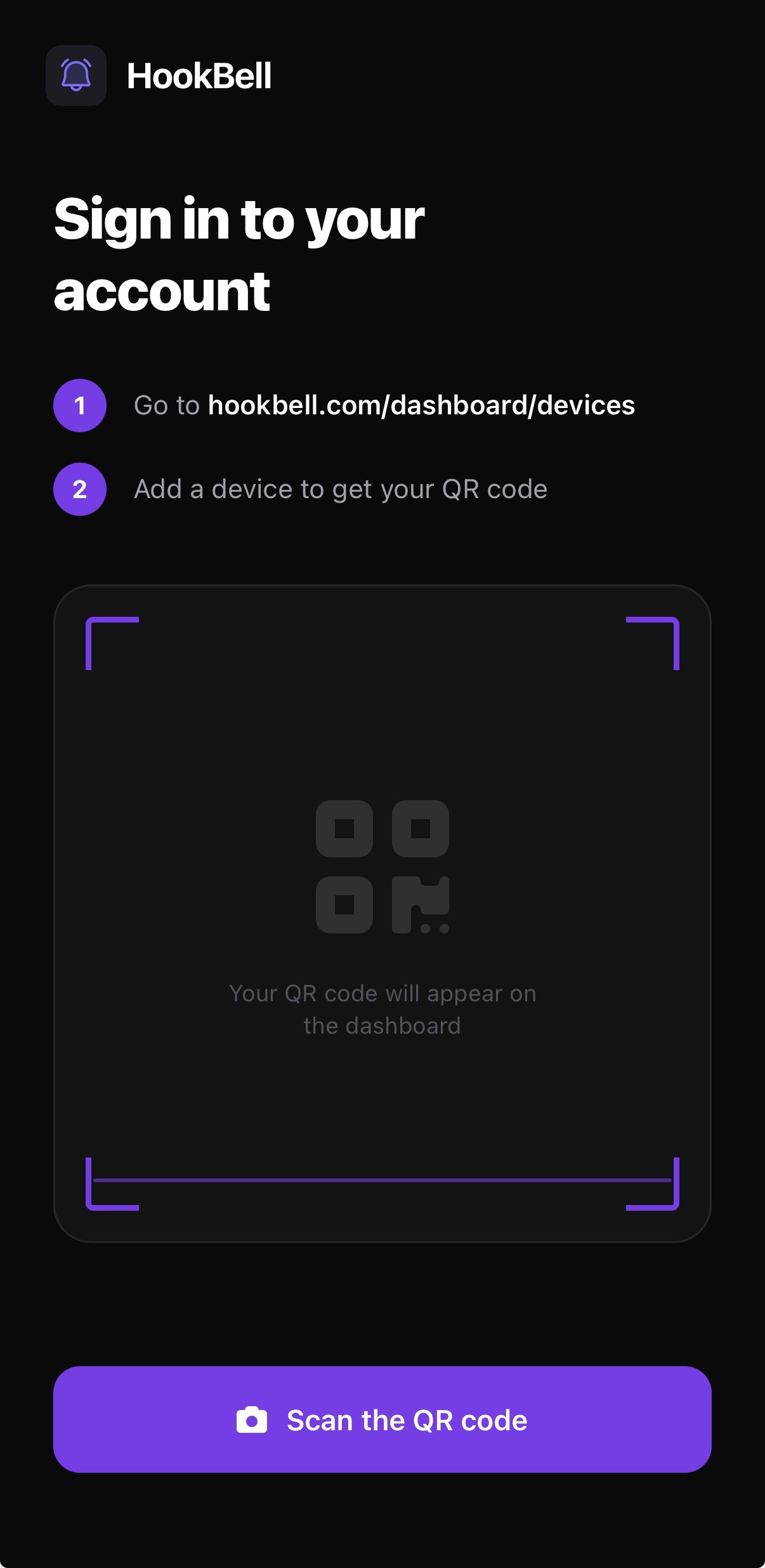Tap the Scan the QR code button
Screen dimensions: 765x1568
(x=382, y=1420)
